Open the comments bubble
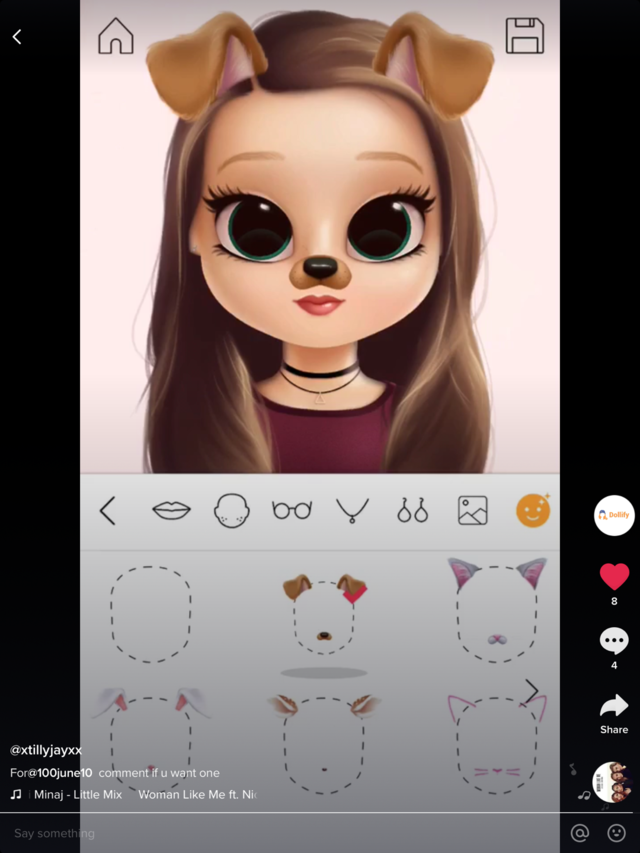The height and width of the screenshot is (853, 640). click(614, 642)
